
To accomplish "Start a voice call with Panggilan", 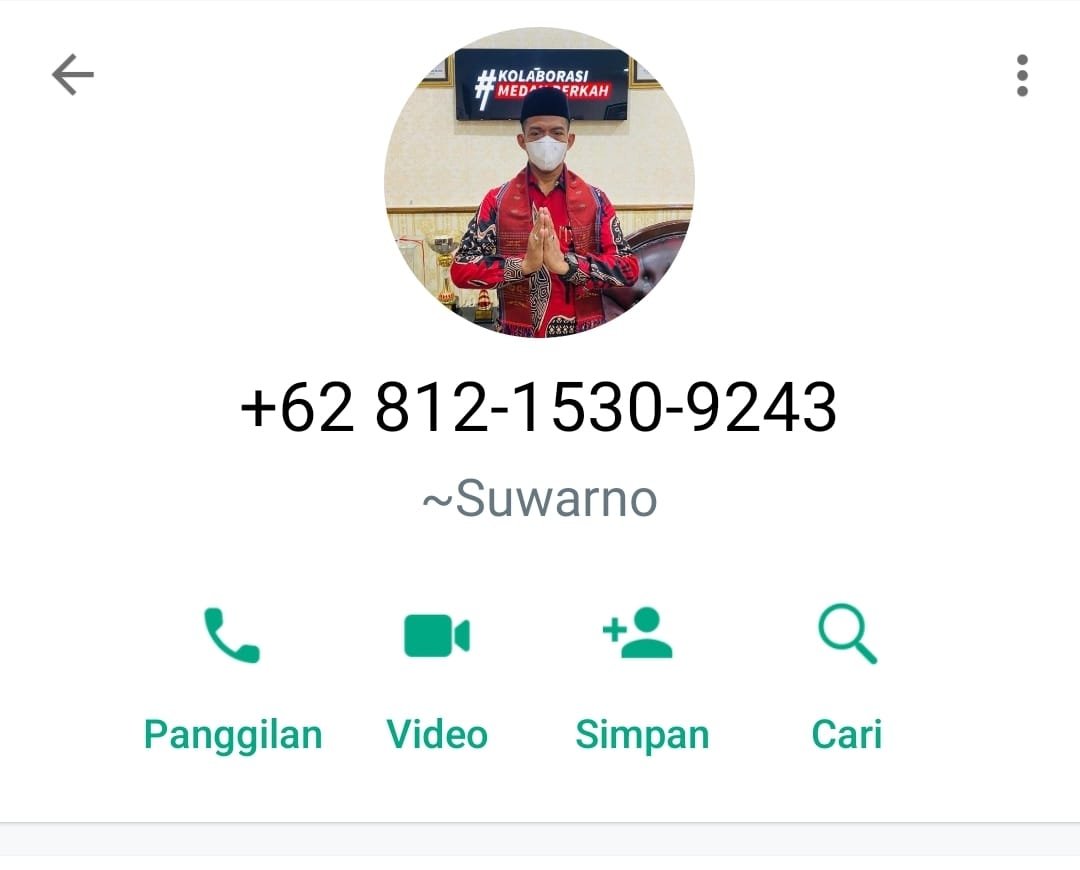I will 233,679.
